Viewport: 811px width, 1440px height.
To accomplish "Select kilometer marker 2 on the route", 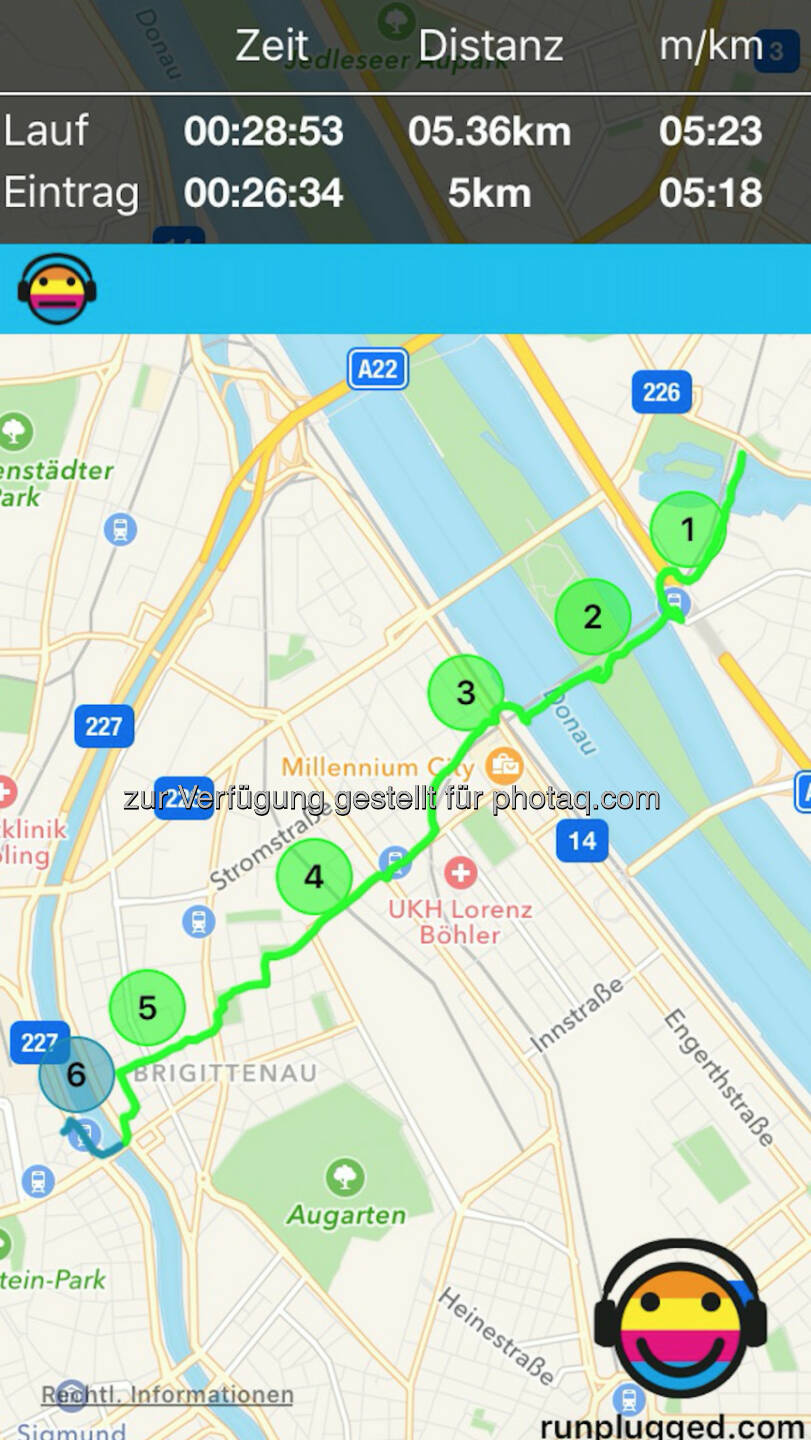I will point(593,617).
